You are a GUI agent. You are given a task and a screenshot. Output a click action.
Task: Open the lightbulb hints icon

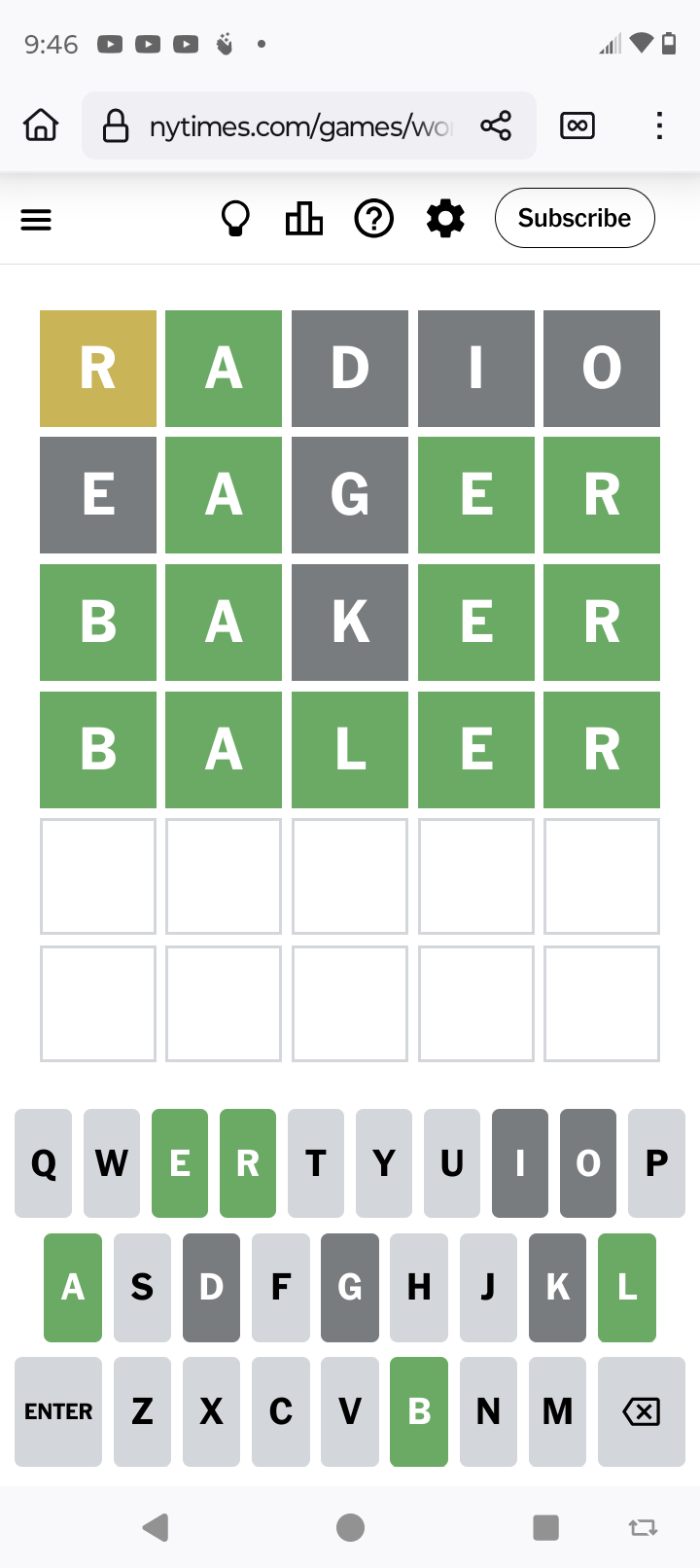click(x=235, y=219)
